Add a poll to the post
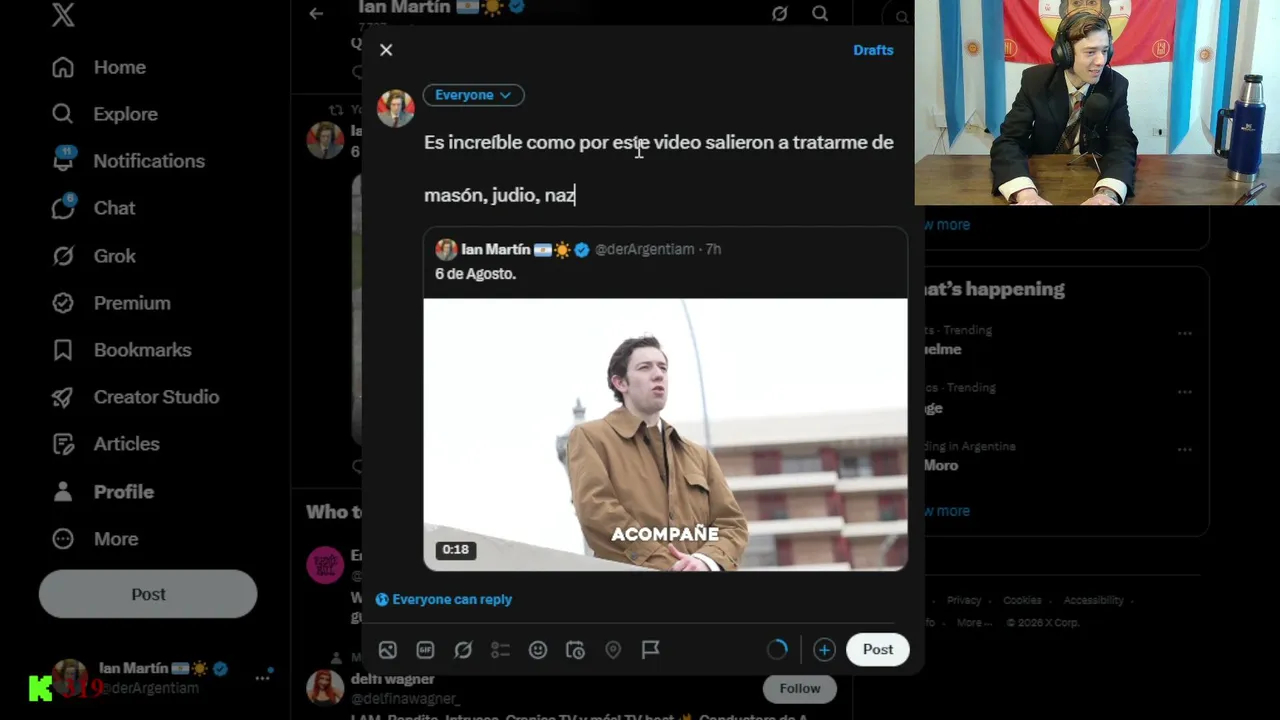 (500, 650)
